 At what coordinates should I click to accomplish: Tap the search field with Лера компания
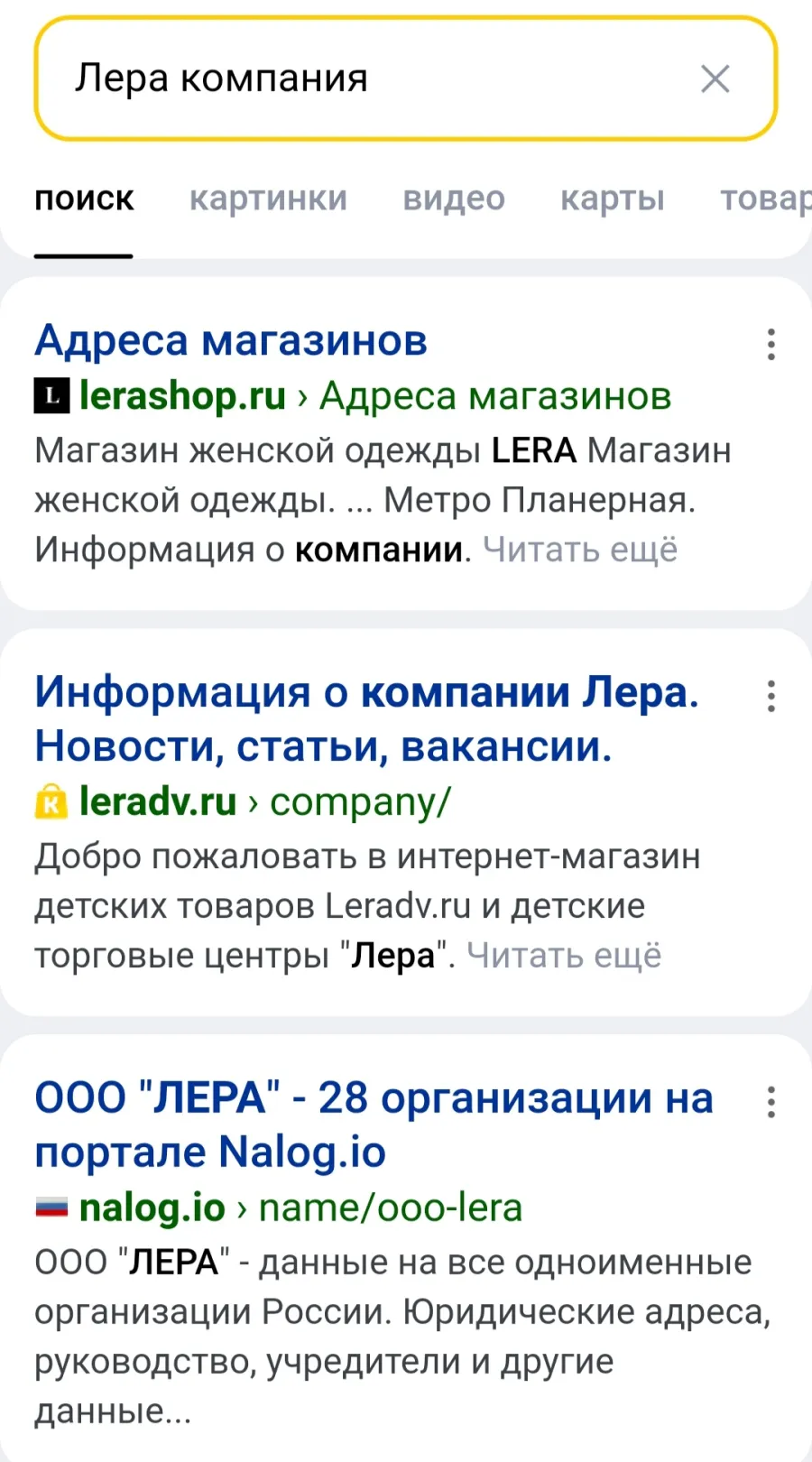click(406, 79)
